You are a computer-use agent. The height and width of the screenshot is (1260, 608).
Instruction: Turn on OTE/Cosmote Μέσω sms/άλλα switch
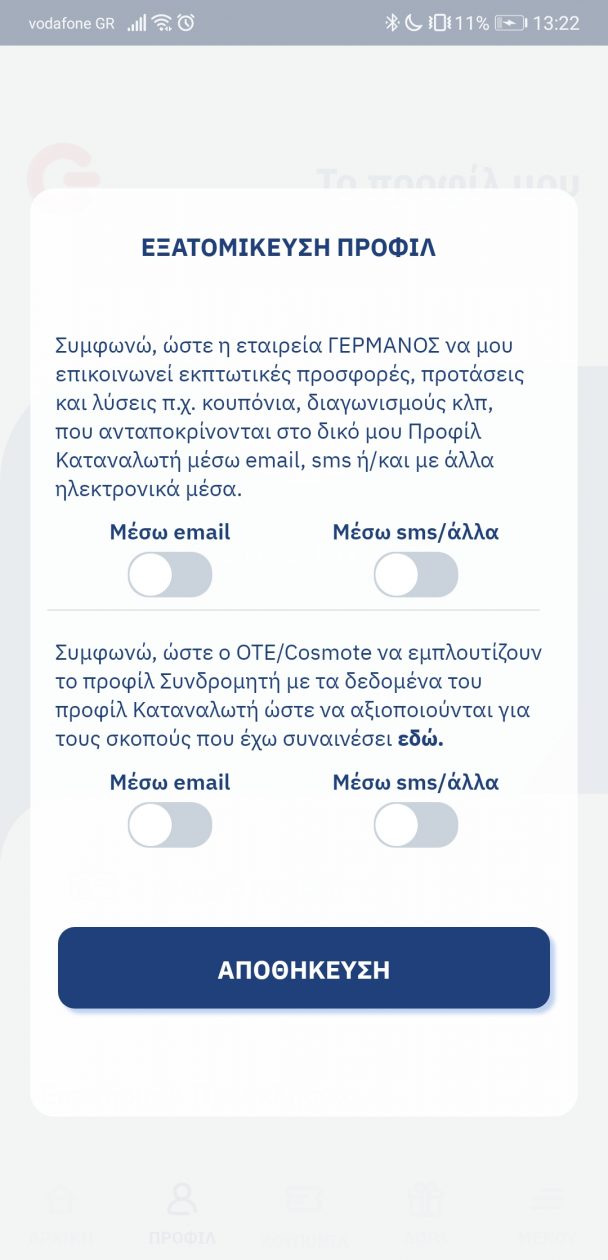tap(415, 825)
